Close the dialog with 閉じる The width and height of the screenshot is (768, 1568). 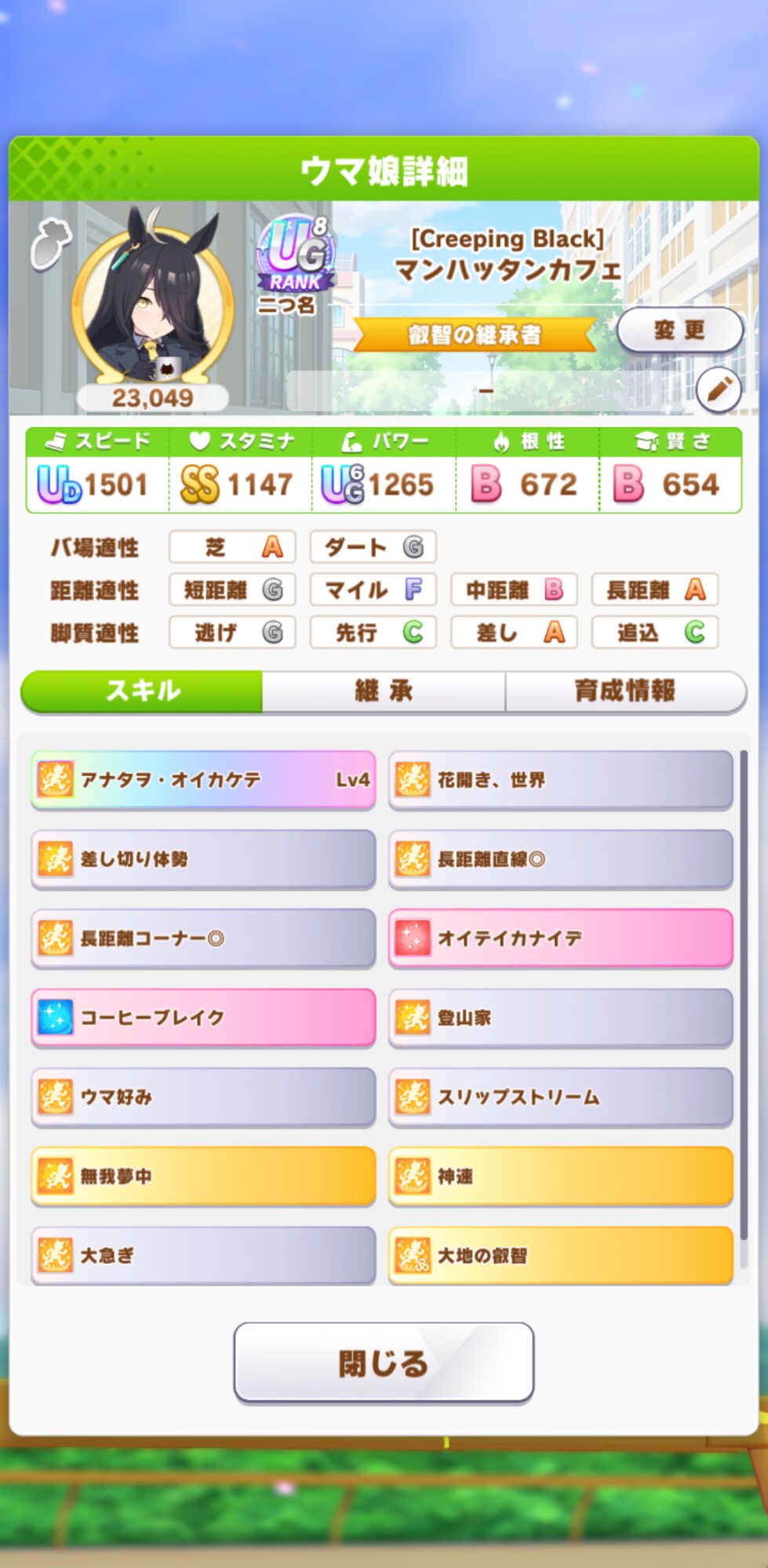click(x=384, y=1363)
